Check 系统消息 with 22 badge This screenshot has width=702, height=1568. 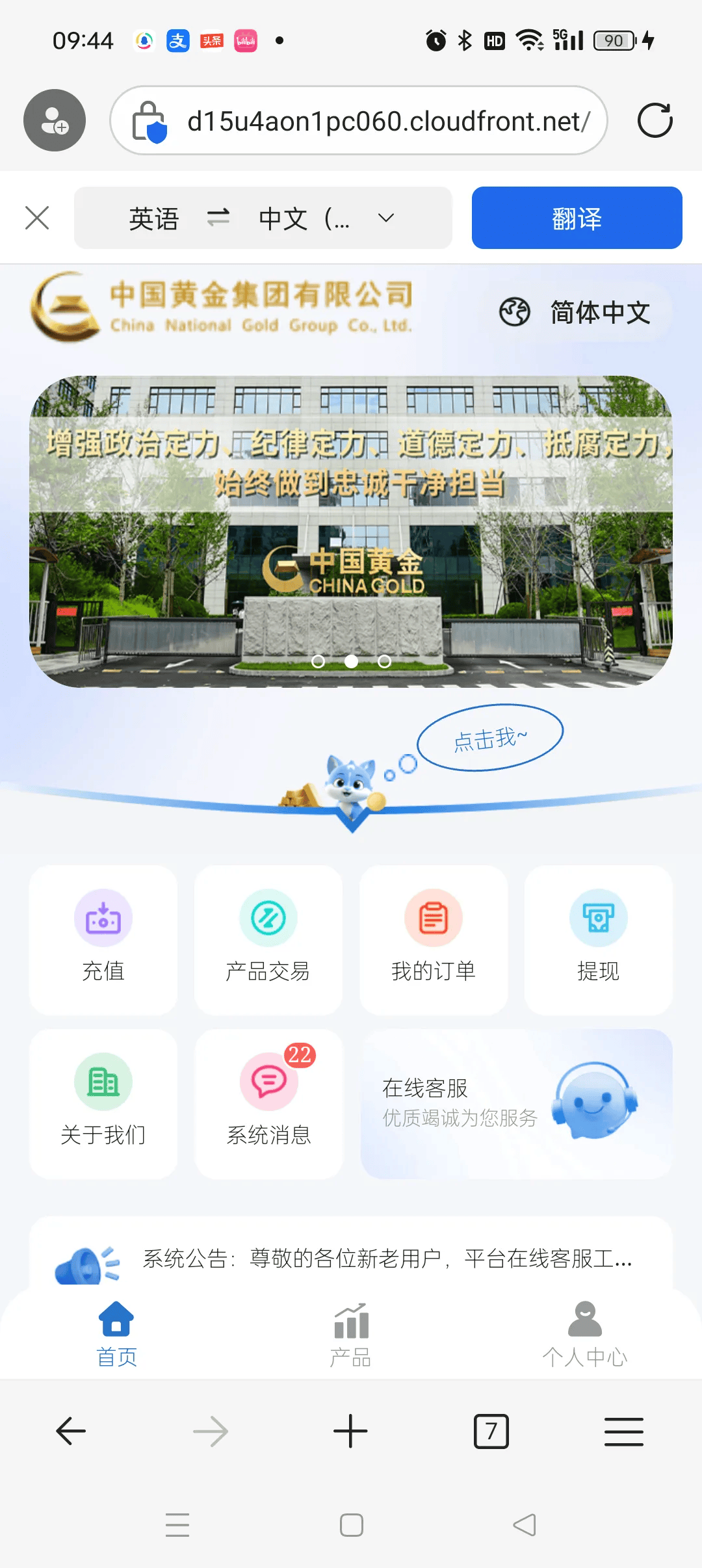pos(268,1103)
